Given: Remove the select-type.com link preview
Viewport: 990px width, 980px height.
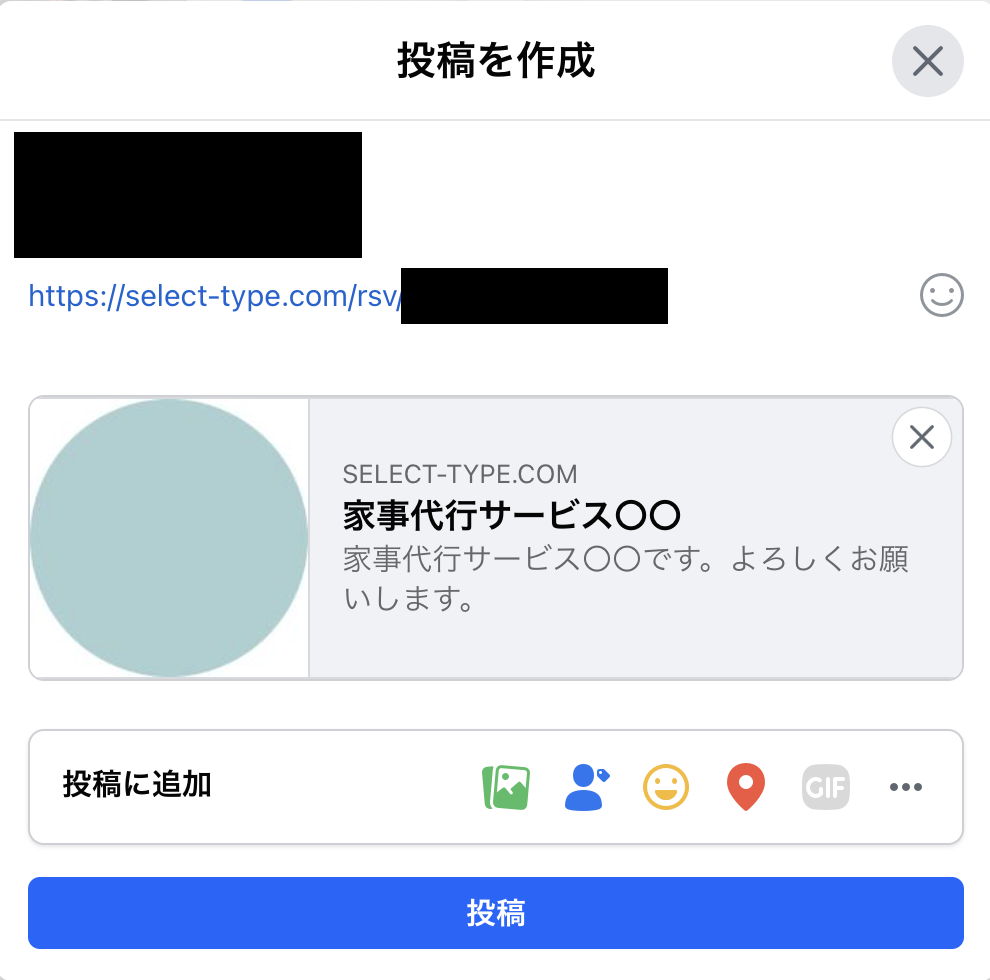Looking at the screenshot, I should click(x=921, y=437).
